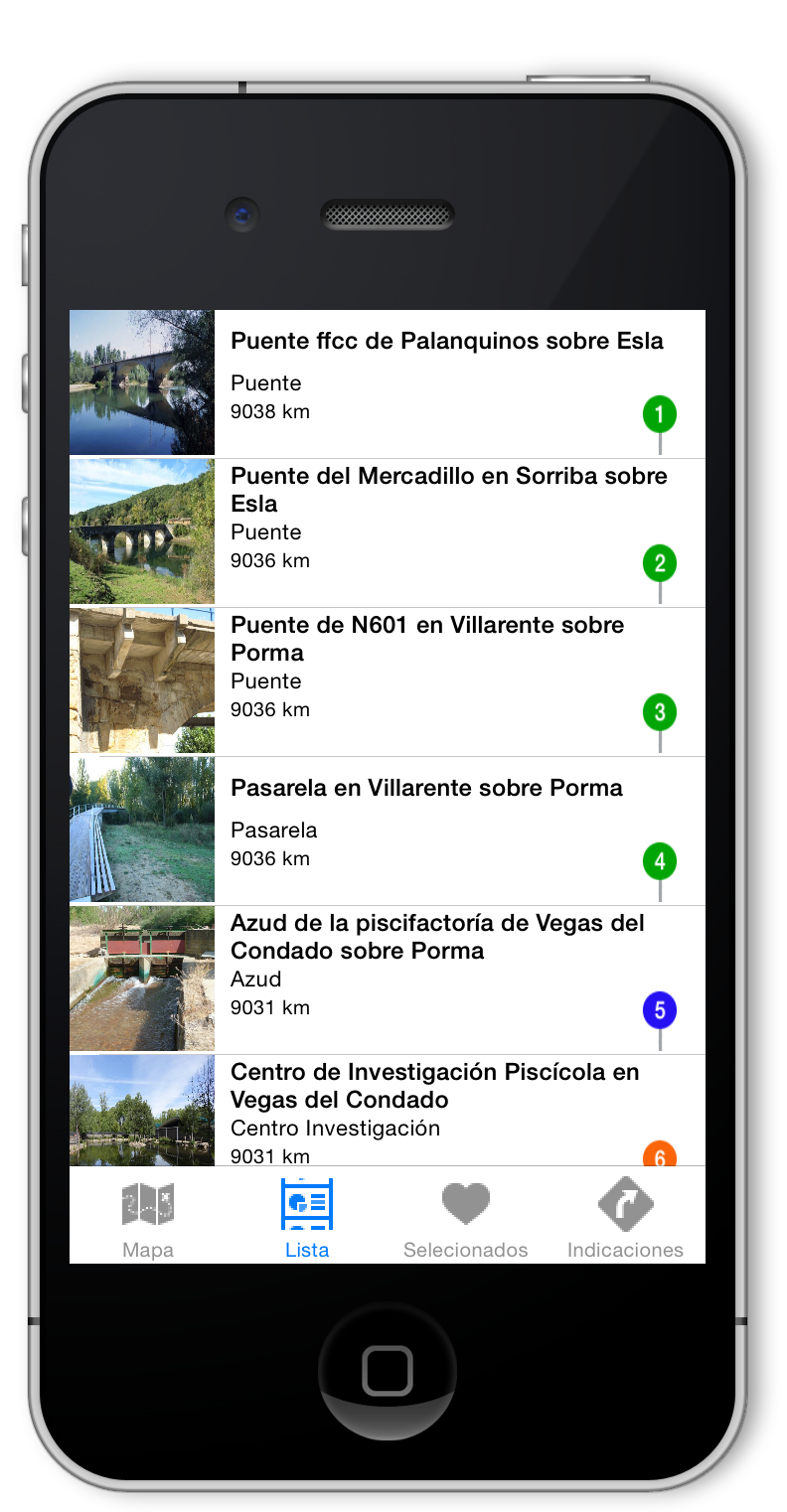The height and width of the screenshot is (1512, 787).
Task: Open the Selecionados tab
Action: point(466,1216)
